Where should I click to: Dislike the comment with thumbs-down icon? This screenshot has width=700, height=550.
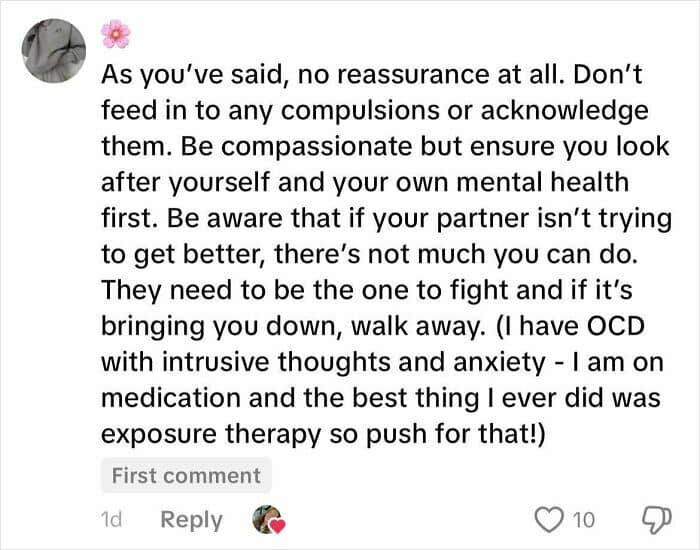657,520
